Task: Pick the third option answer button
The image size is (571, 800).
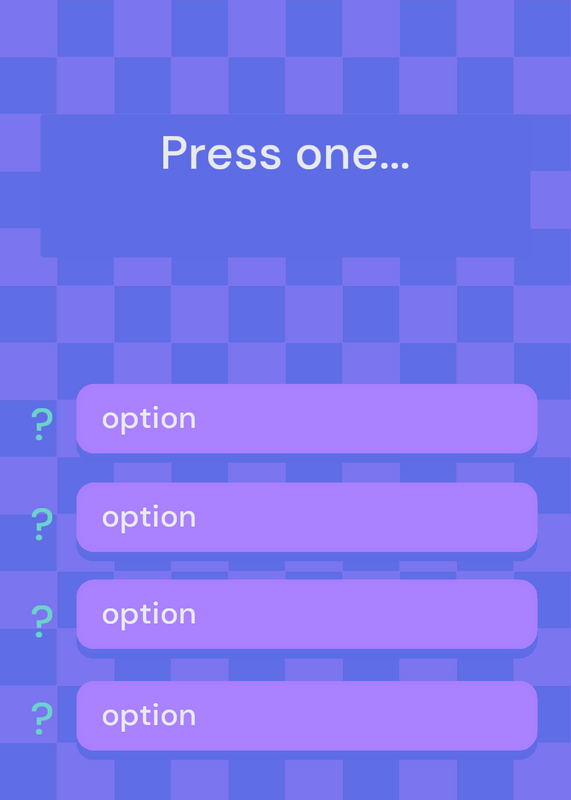Action: click(x=307, y=614)
